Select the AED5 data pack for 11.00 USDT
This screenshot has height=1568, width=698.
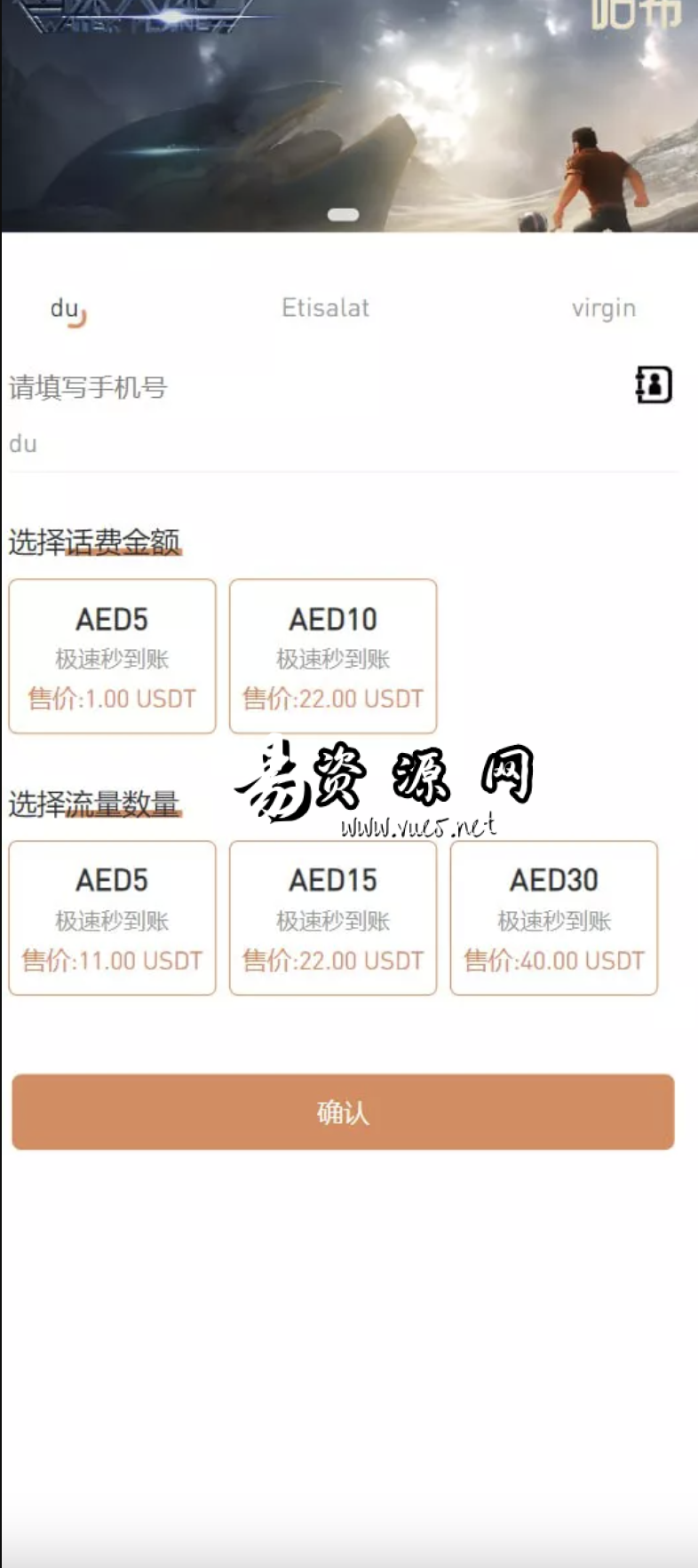tap(112, 918)
